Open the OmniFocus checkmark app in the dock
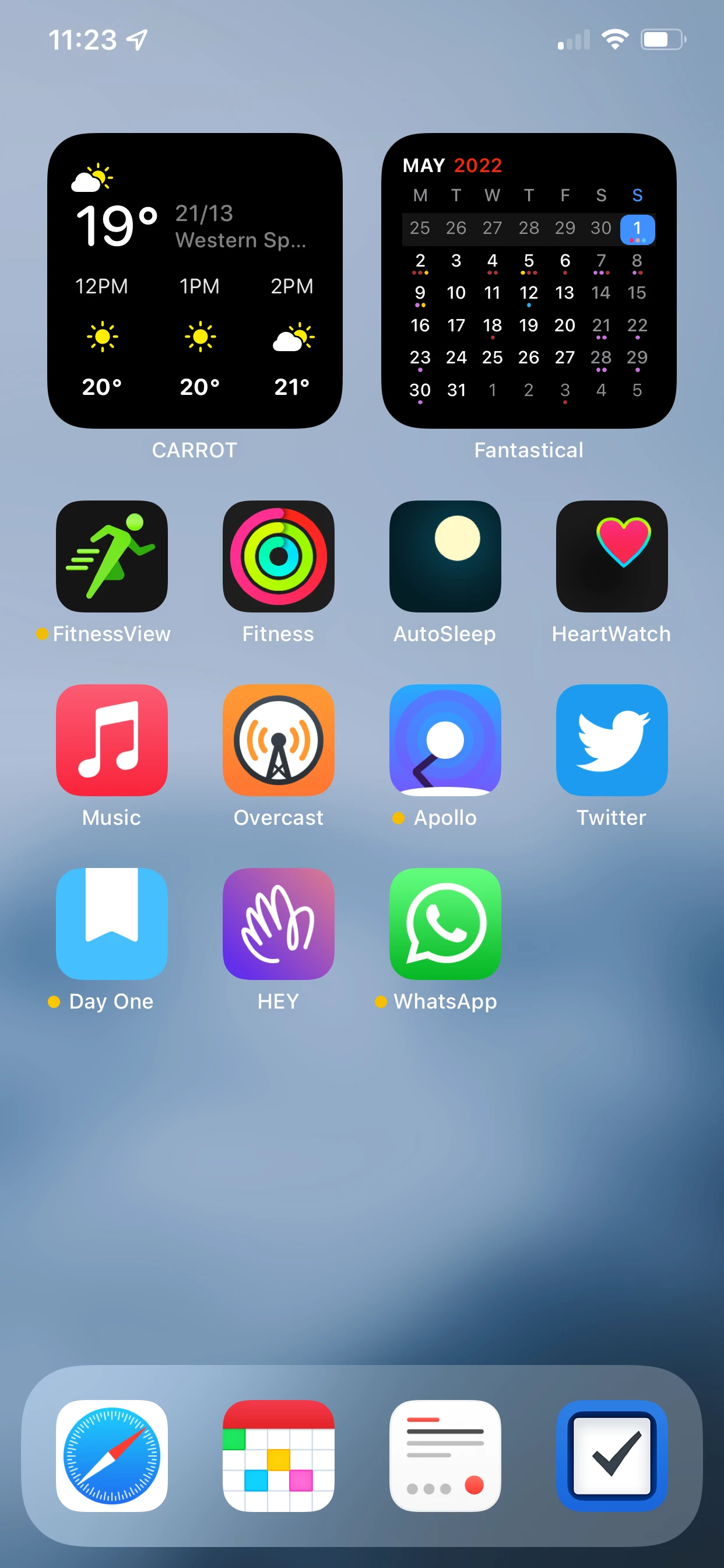 [611, 1456]
